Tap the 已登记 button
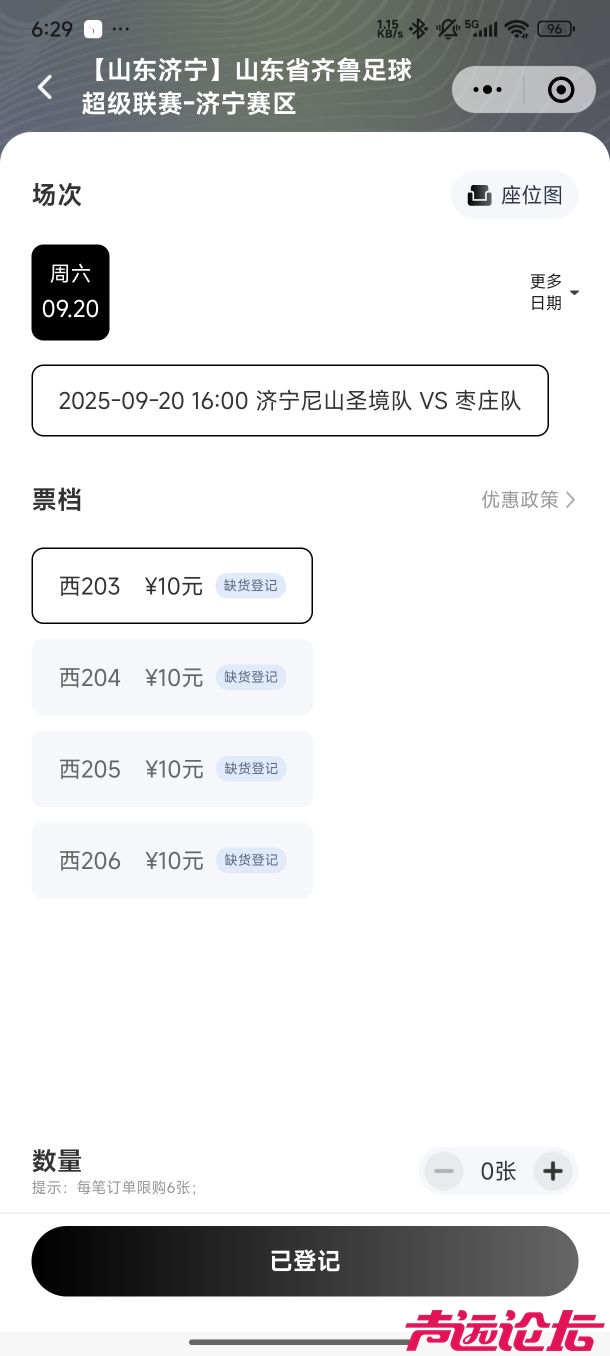 [305, 1261]
